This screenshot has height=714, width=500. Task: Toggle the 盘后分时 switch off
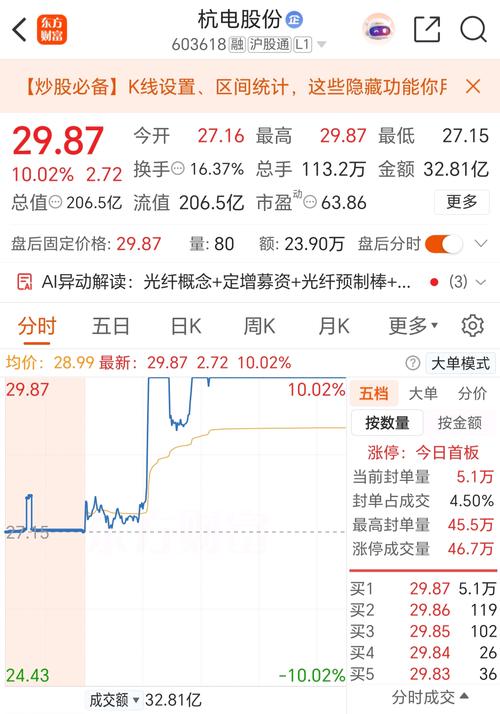coord(443,244)
